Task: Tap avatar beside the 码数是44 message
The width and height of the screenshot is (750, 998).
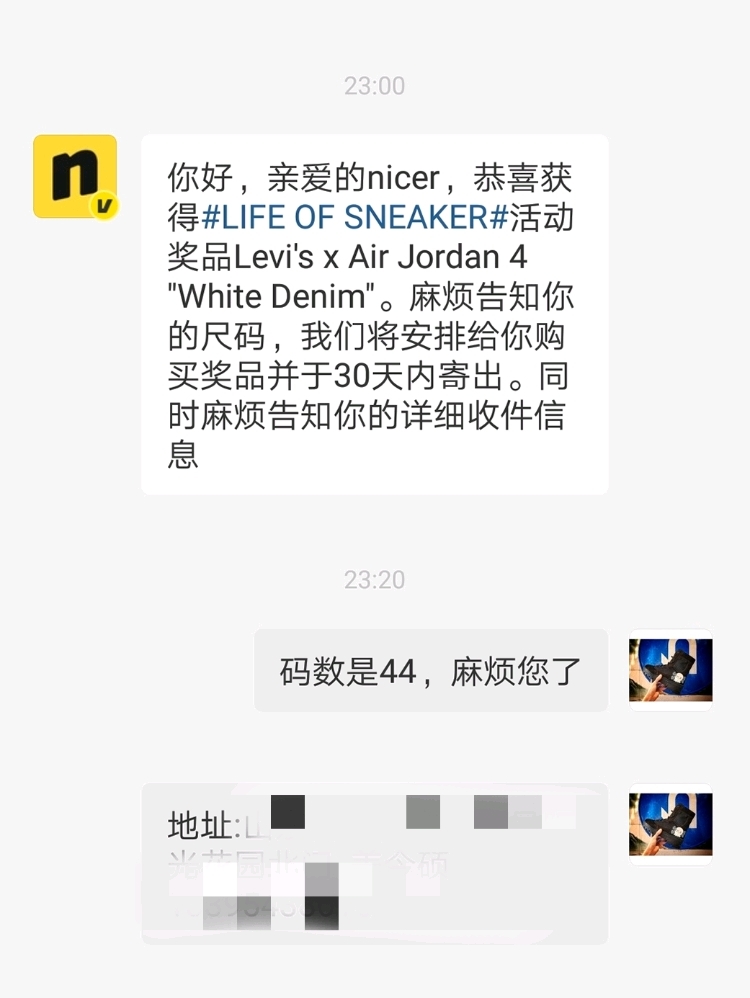Action: click(x=670, y=670)
